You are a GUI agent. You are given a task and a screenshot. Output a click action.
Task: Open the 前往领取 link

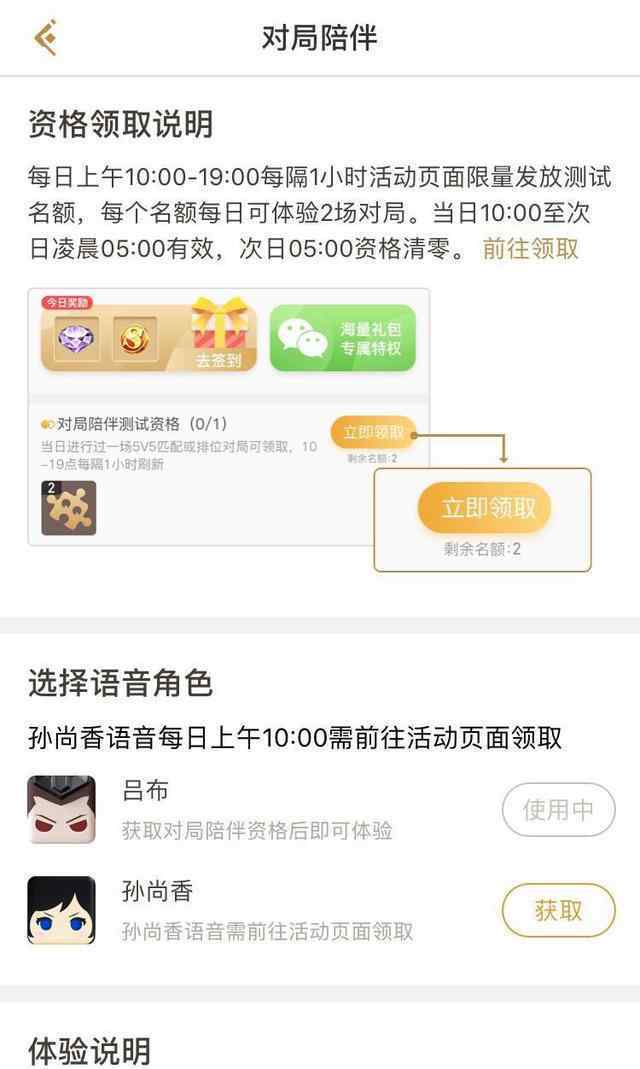(530, 248)
